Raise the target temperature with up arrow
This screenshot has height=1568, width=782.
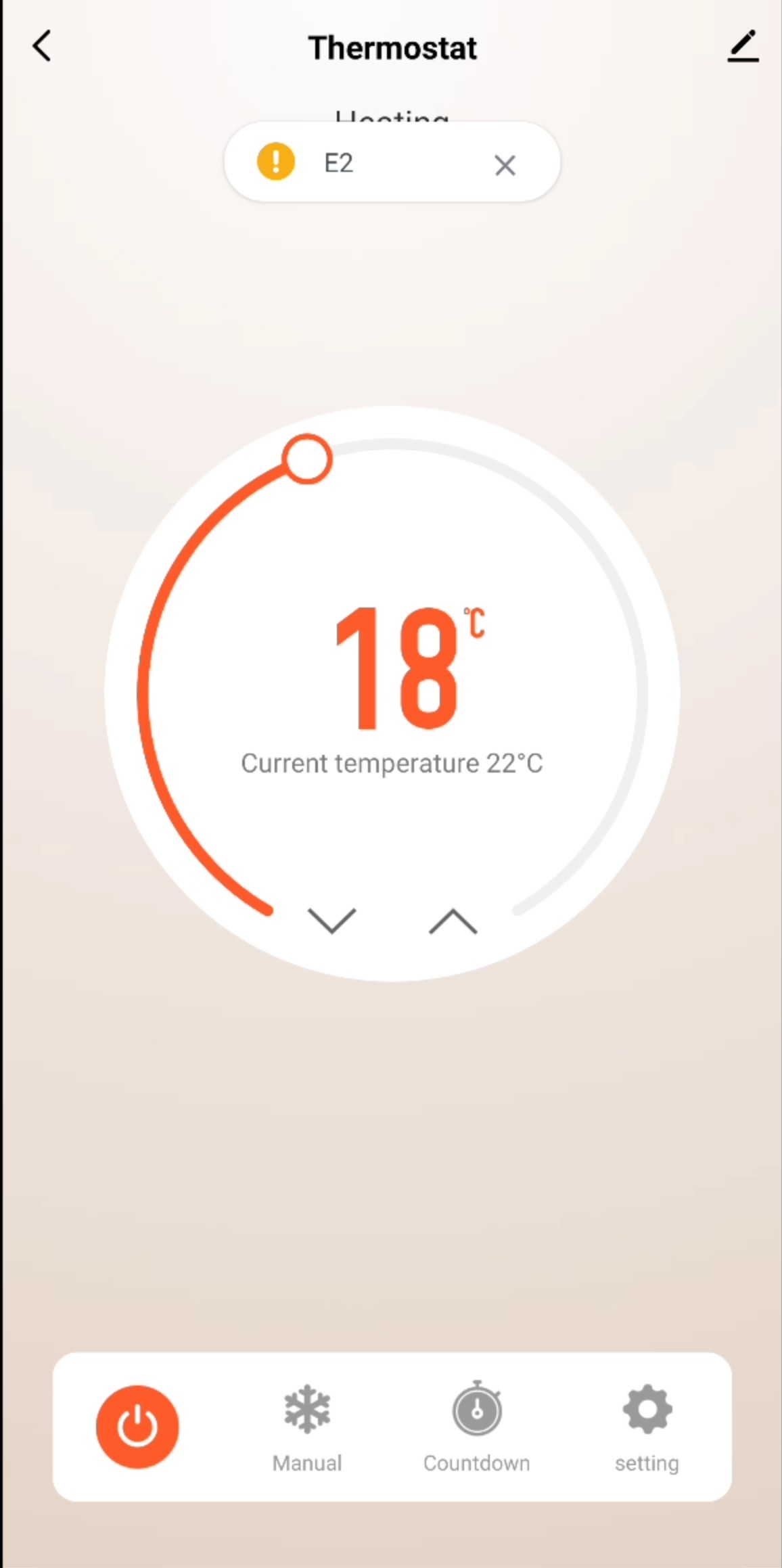[453, 921]
